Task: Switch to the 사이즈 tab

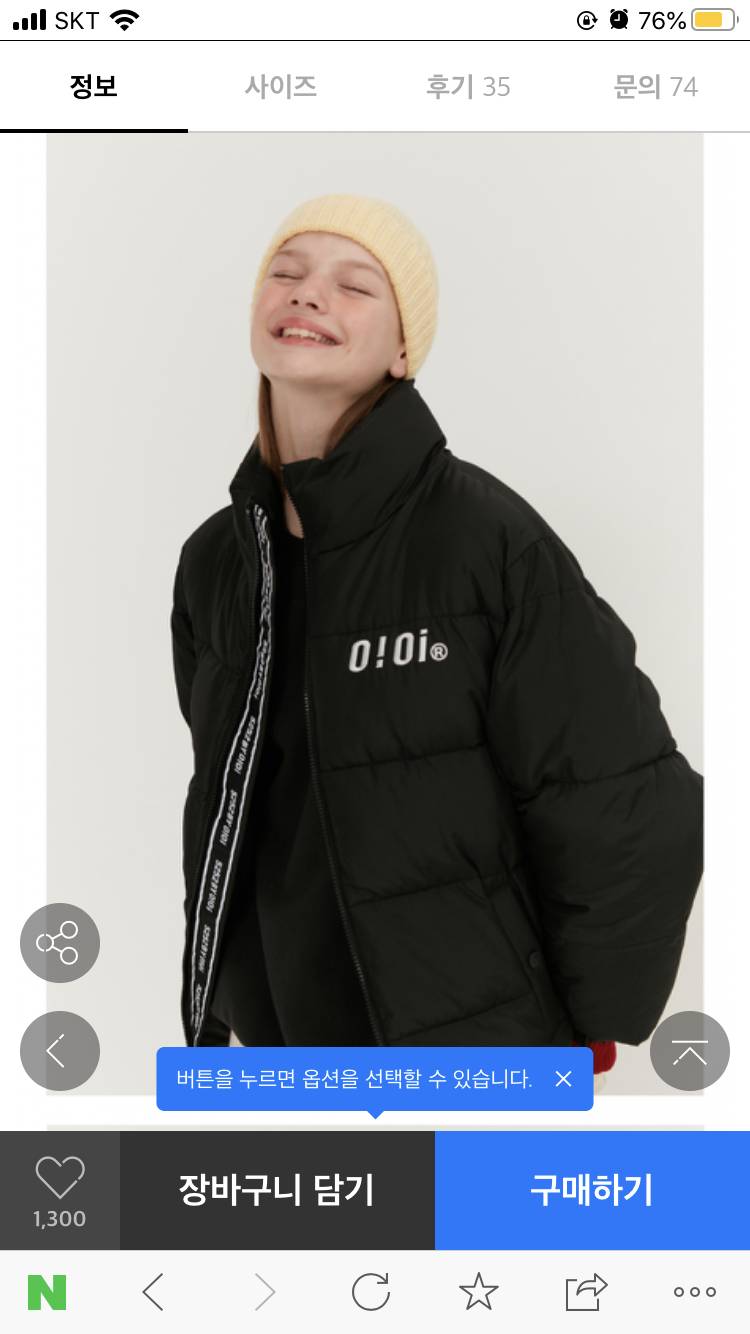Action: (x=280, y=87)
